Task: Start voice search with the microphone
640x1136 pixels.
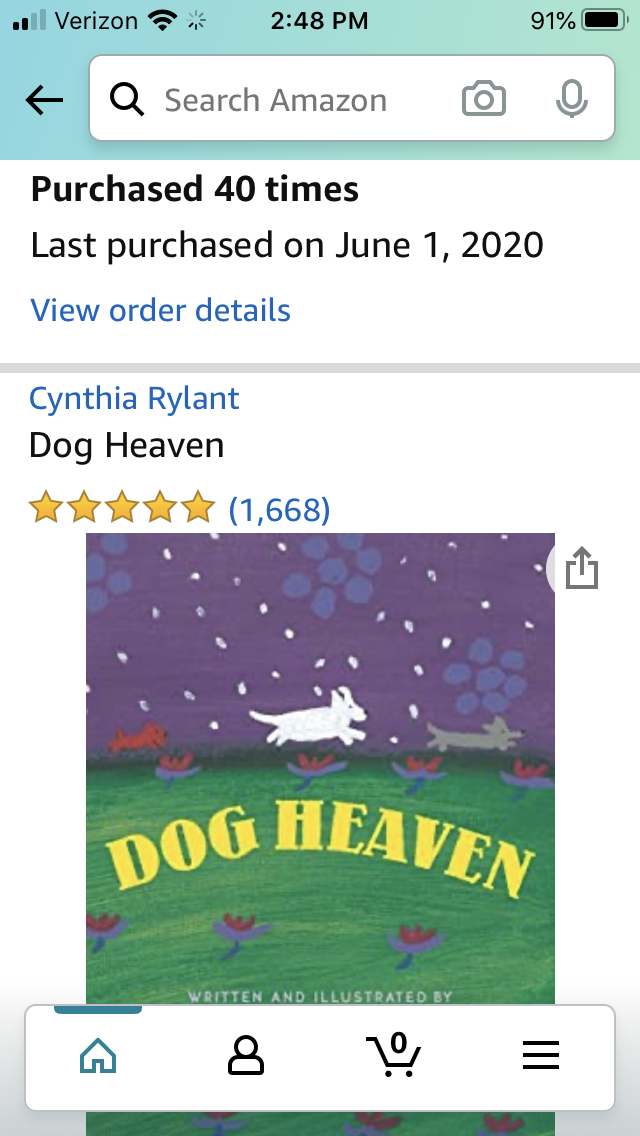Action: click(x=571, y=100)
